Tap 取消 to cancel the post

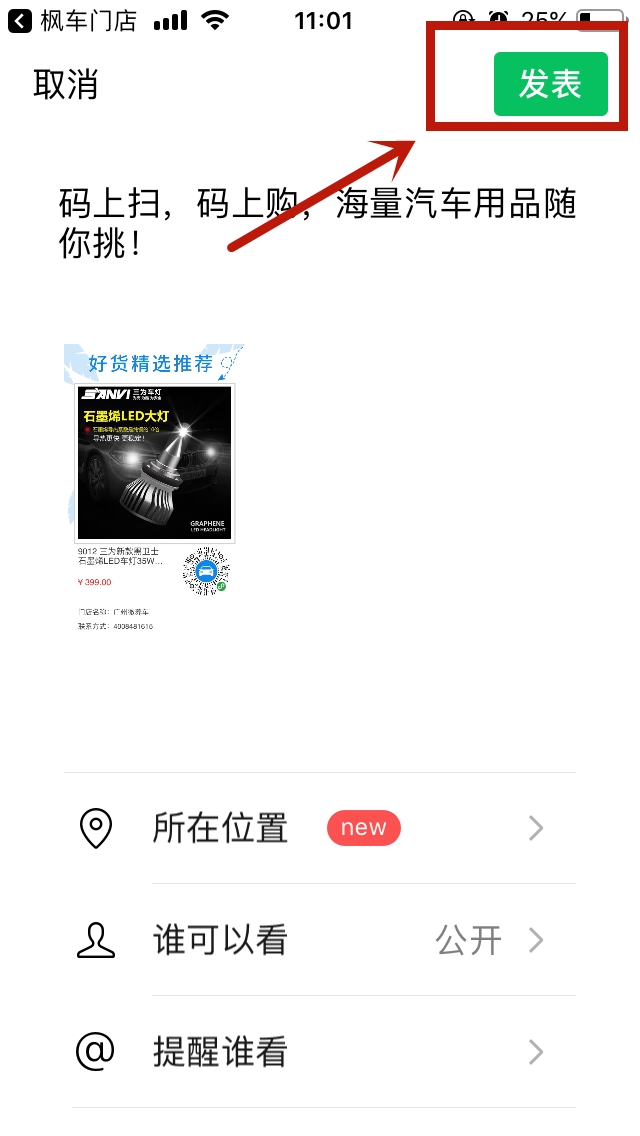(x=66, y=85)
